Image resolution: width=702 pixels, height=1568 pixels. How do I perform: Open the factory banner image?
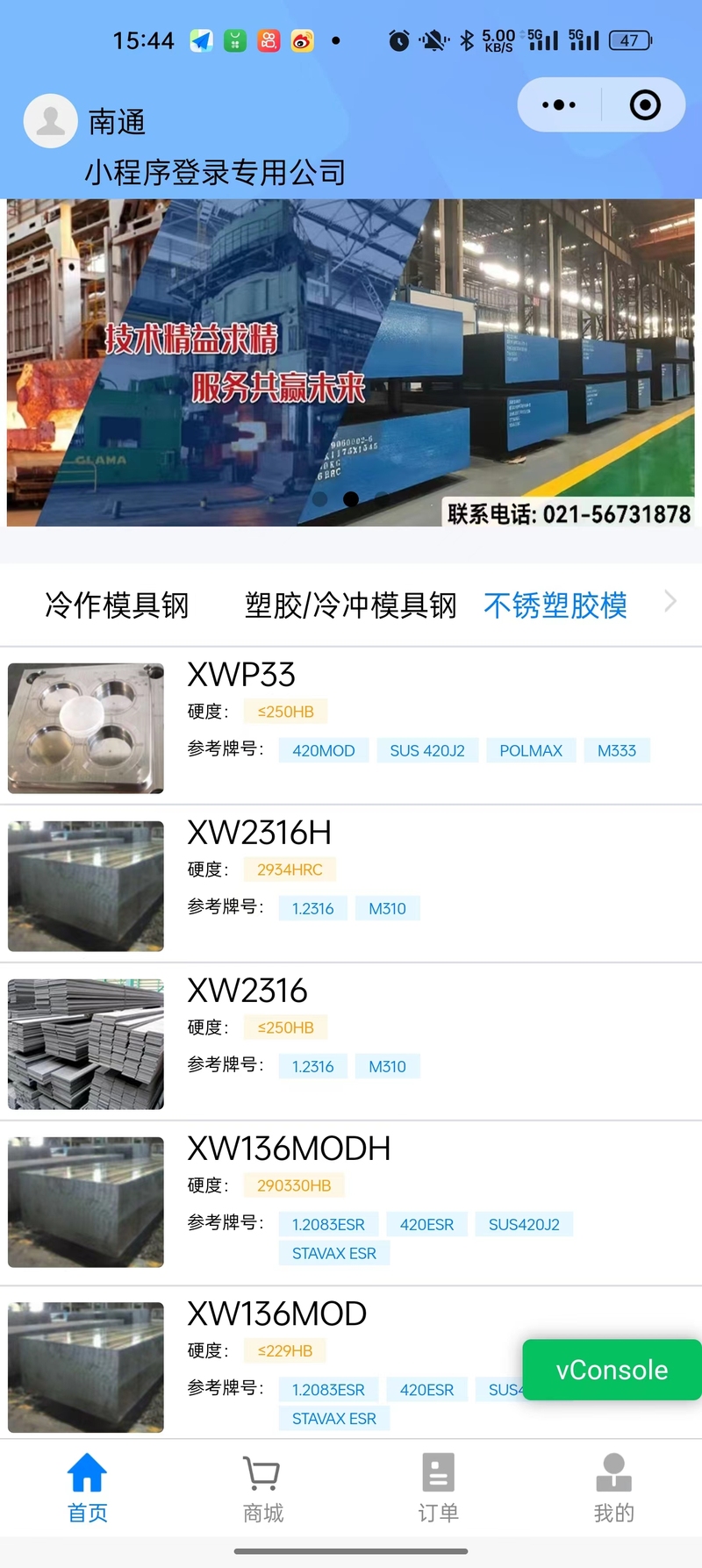pyautogui.click(x=351, y=362)
